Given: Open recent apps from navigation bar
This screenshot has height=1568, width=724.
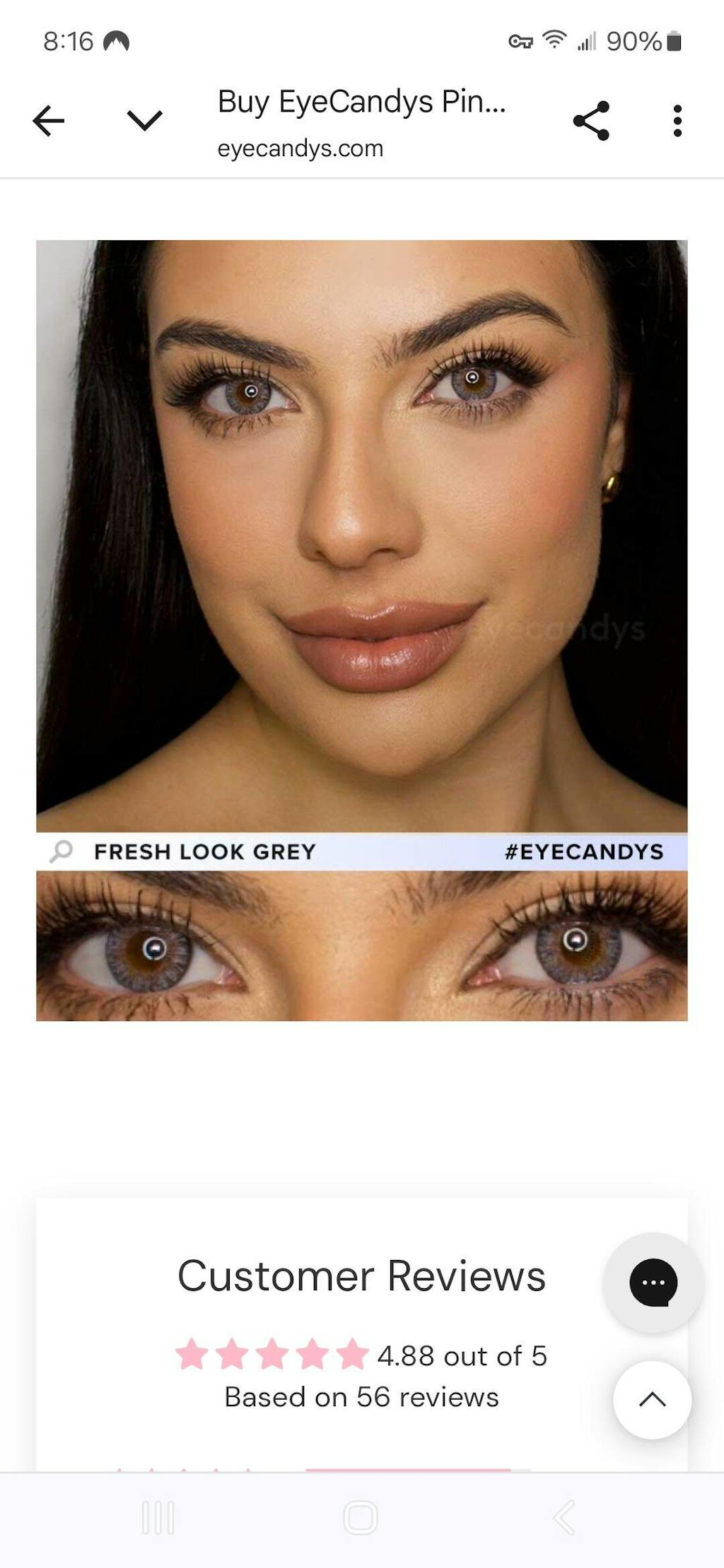Looking at the screenshot, I should [158, 1517].
